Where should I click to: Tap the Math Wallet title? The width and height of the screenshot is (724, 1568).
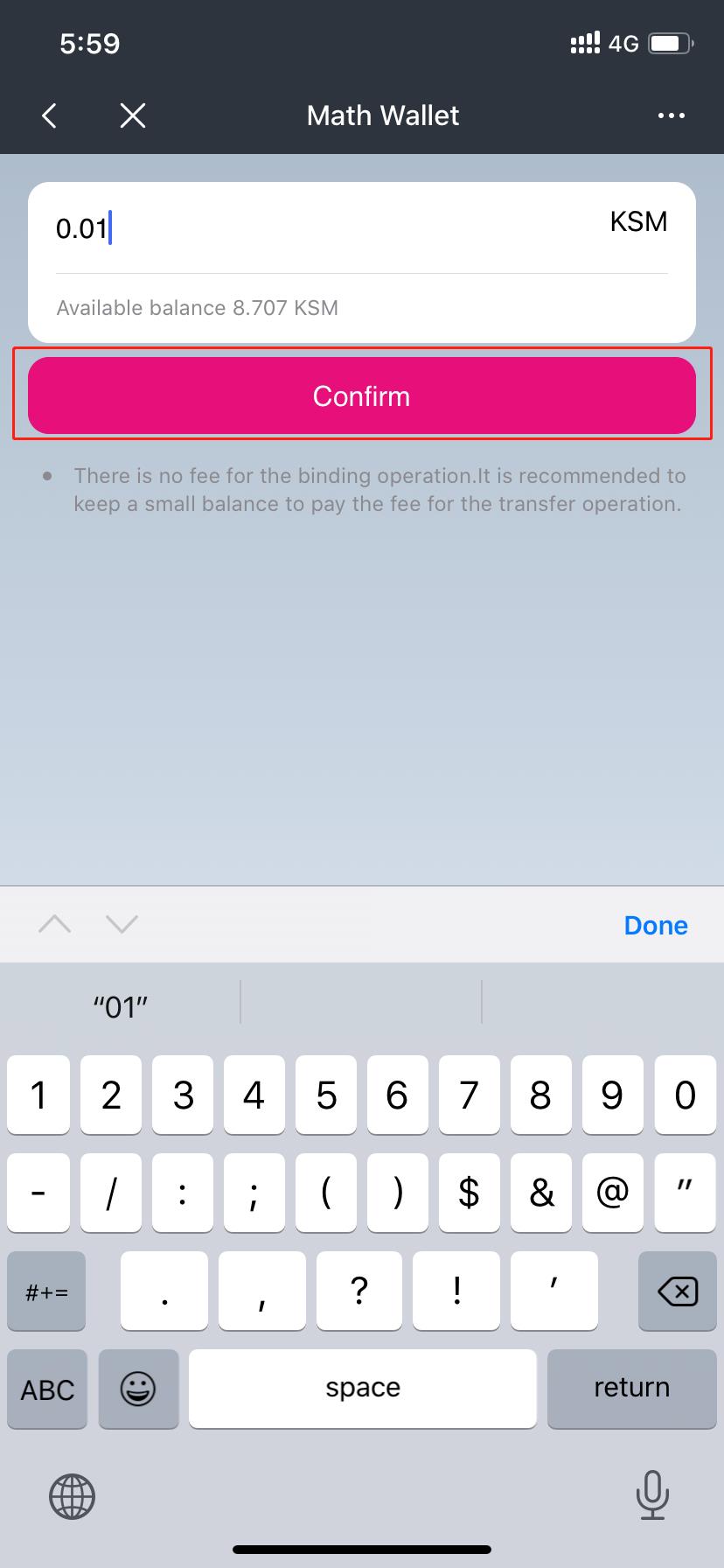point(382,115)
